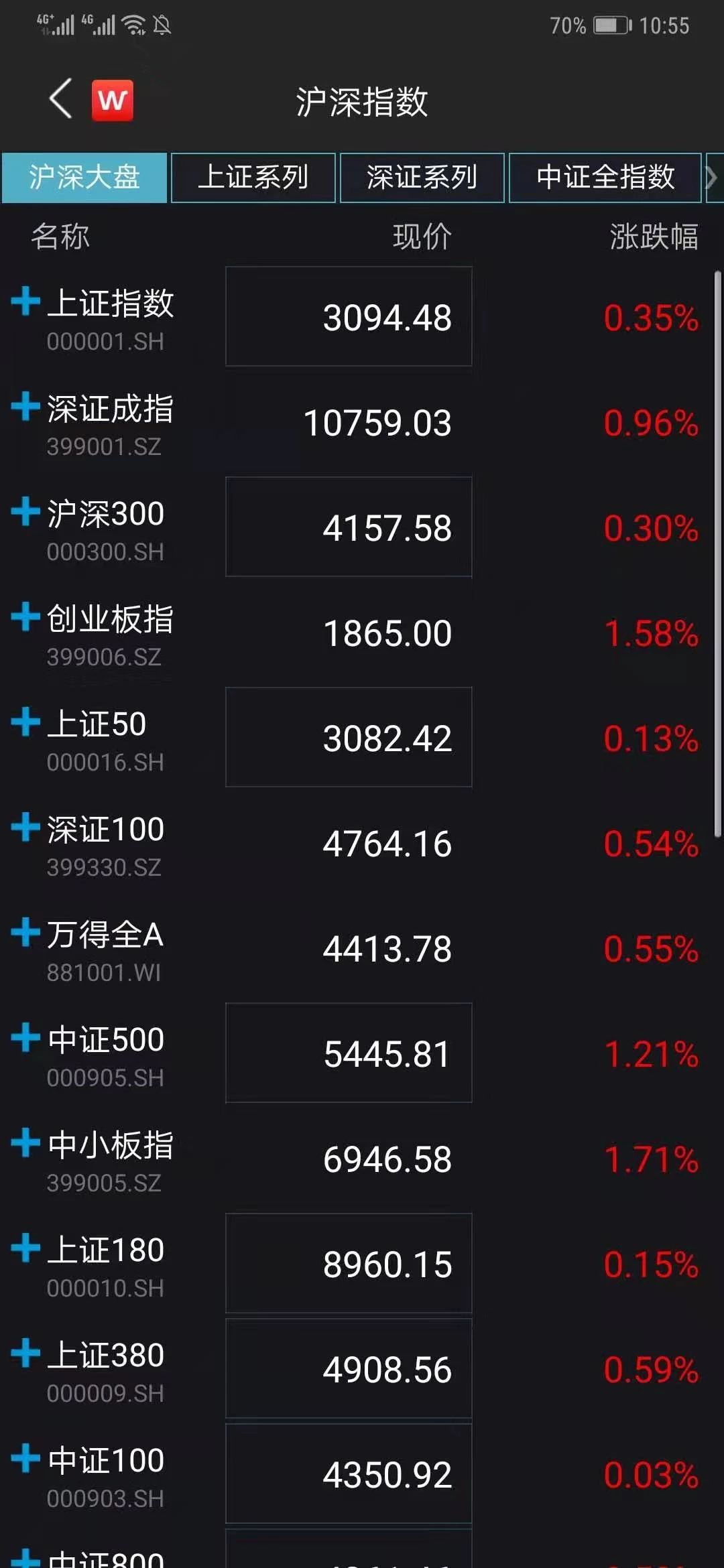Open the red W app home icon

pyautogui.click(x=112, y=101)
